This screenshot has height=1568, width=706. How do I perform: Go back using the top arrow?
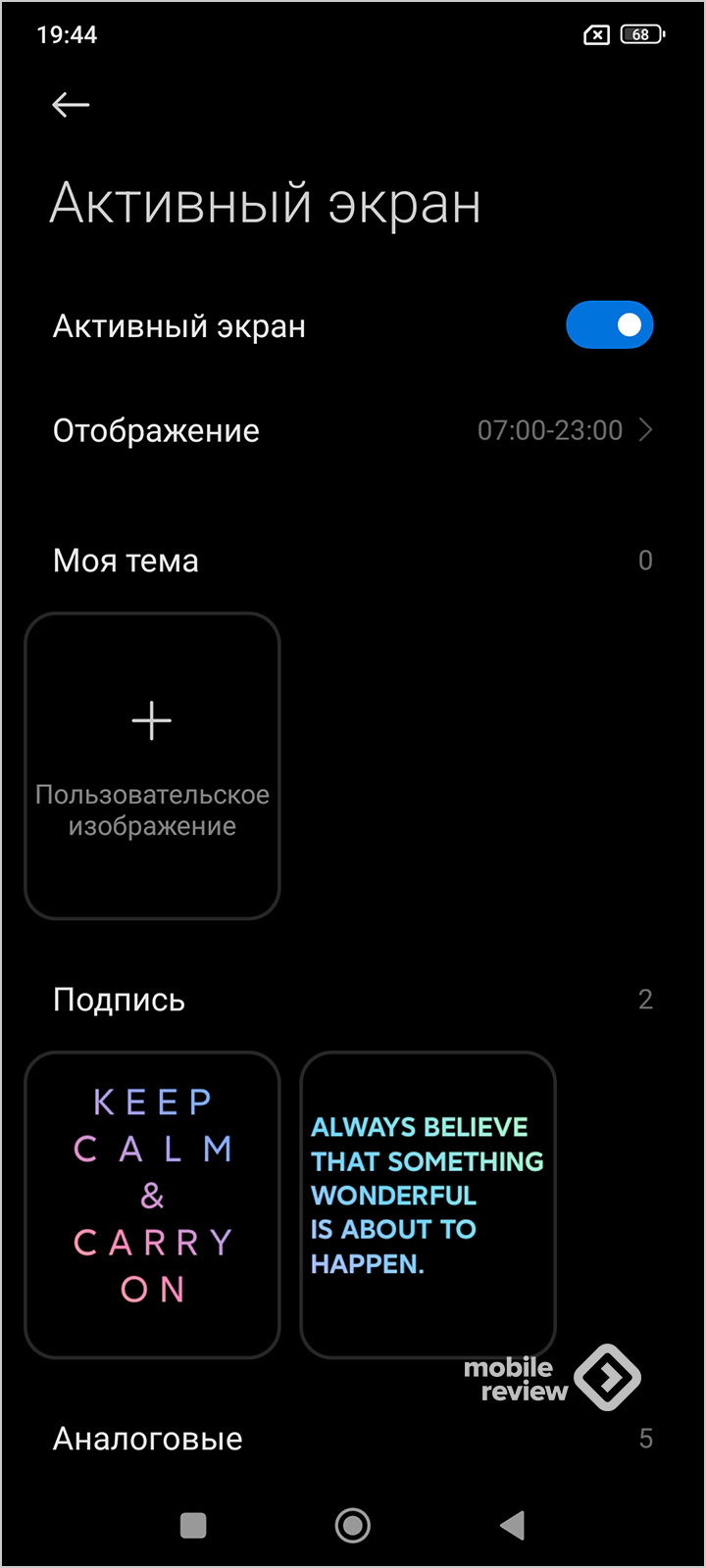click(71, 105)
